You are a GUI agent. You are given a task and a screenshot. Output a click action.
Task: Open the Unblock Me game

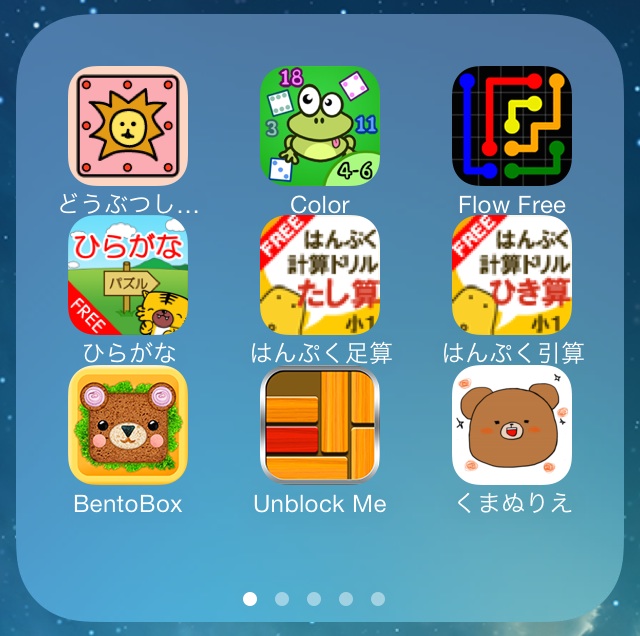point(320,425)
